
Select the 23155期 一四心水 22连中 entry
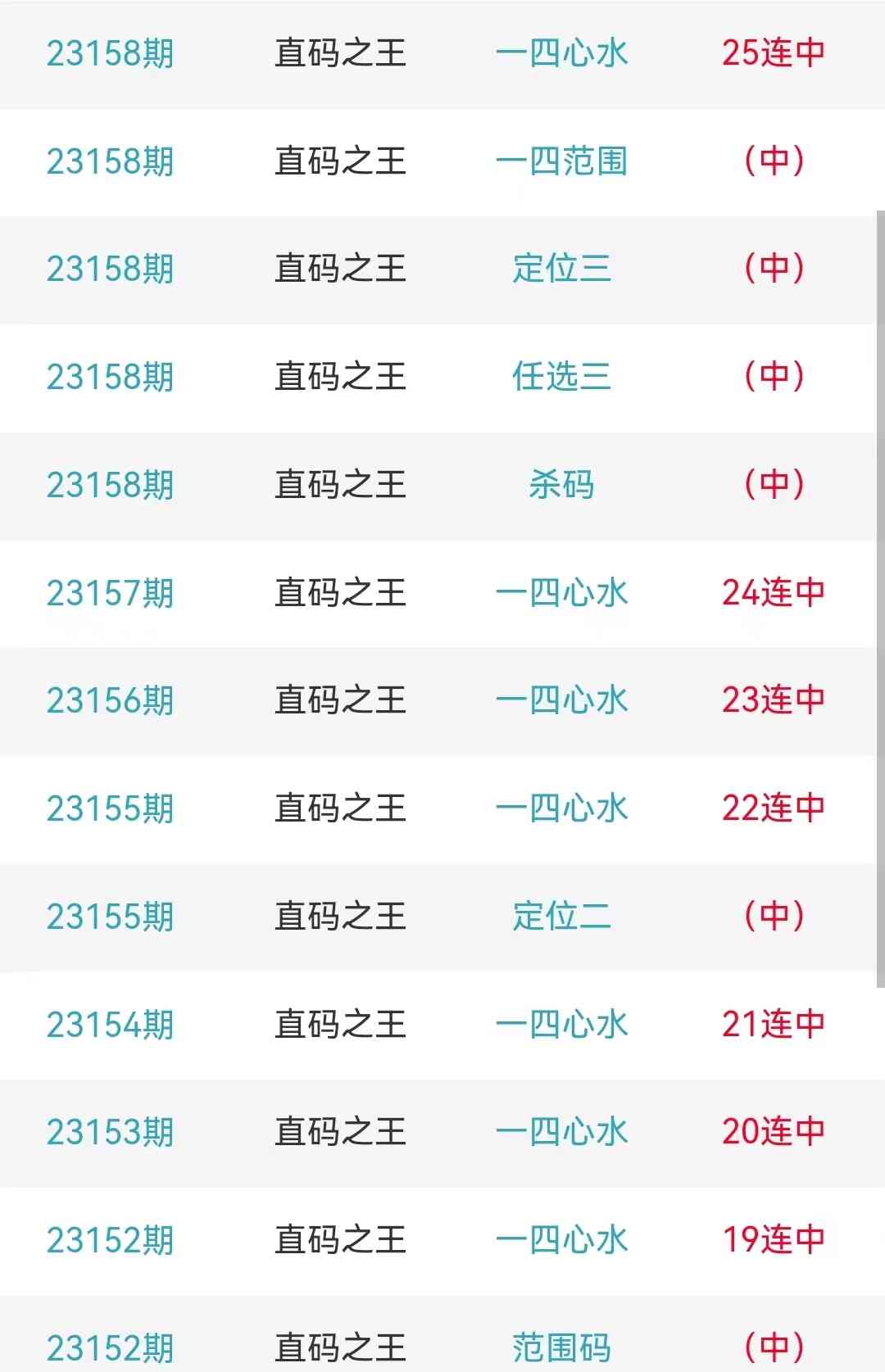(x=561, y=808)
